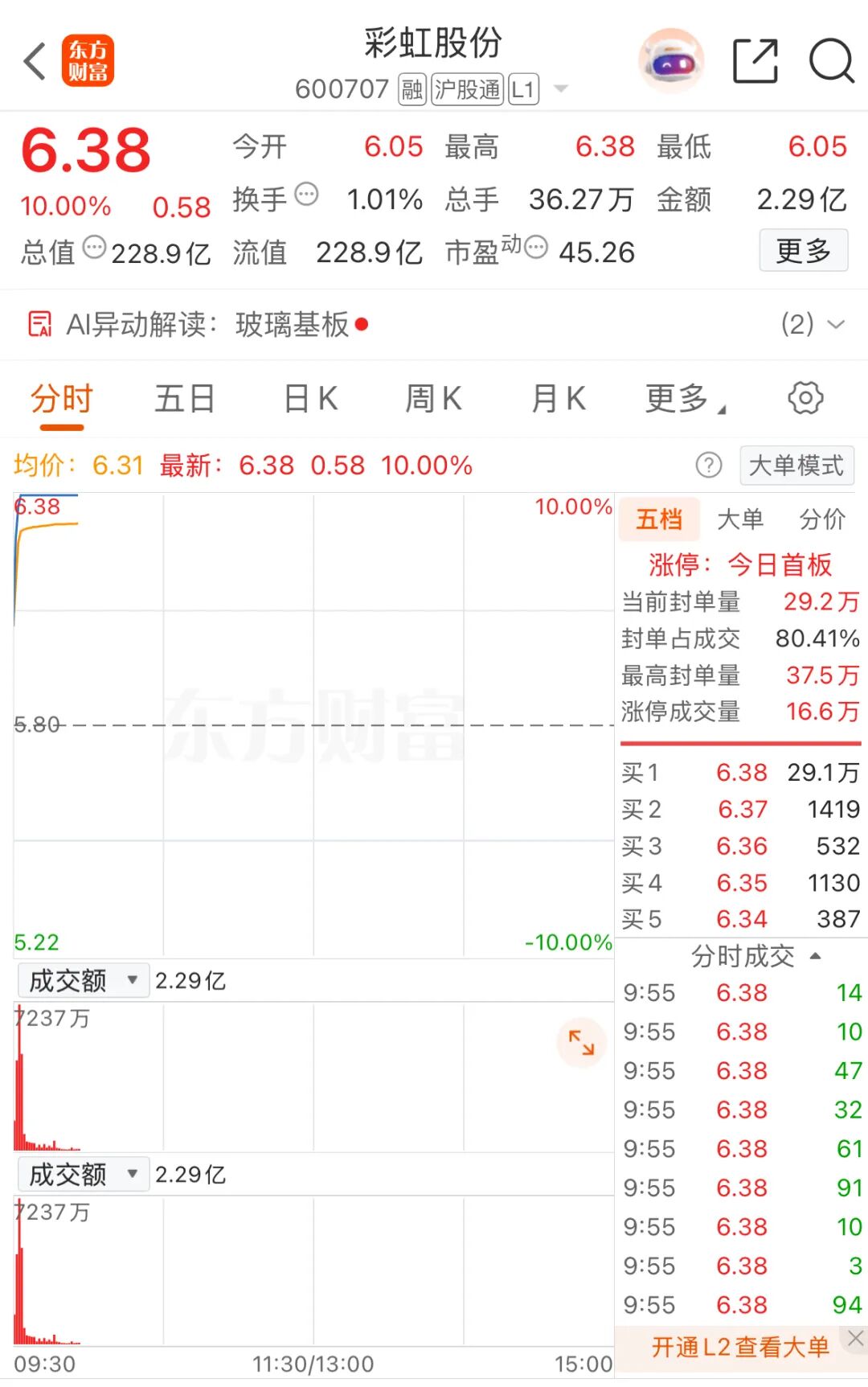Select the 月K chart tab
Screen dimensions: 868x1387
coord(559,399)
